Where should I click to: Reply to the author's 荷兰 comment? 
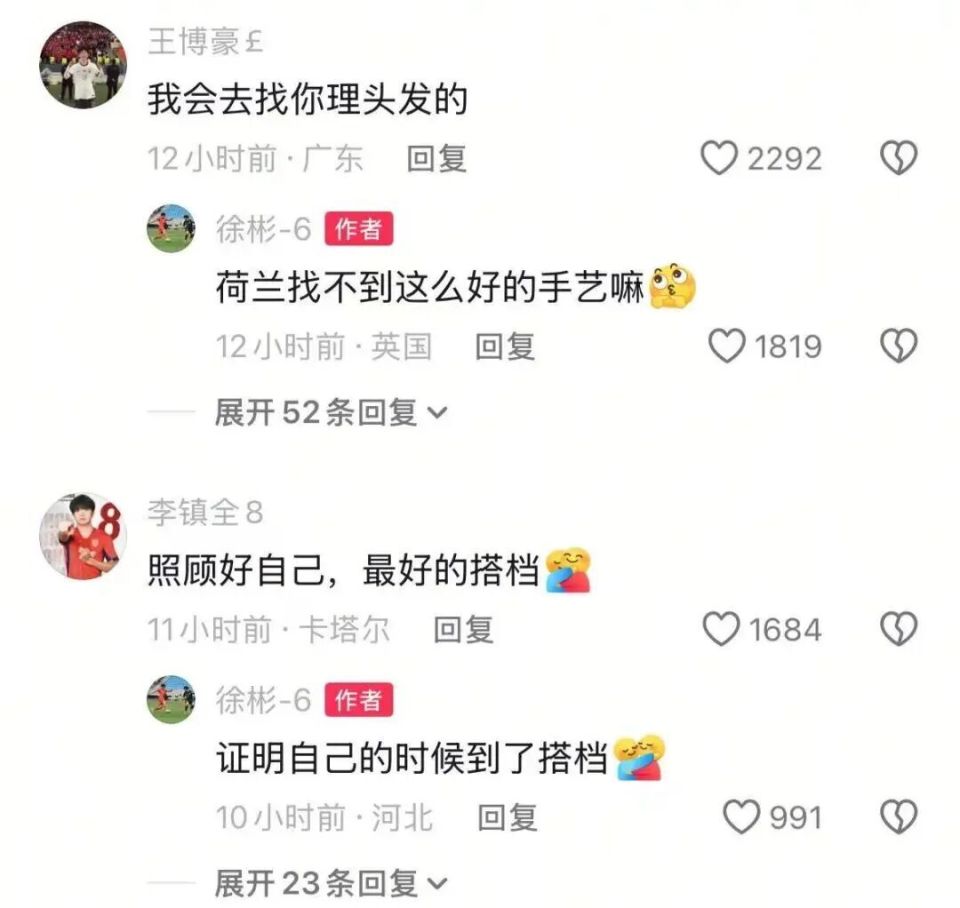pos(505,347)
